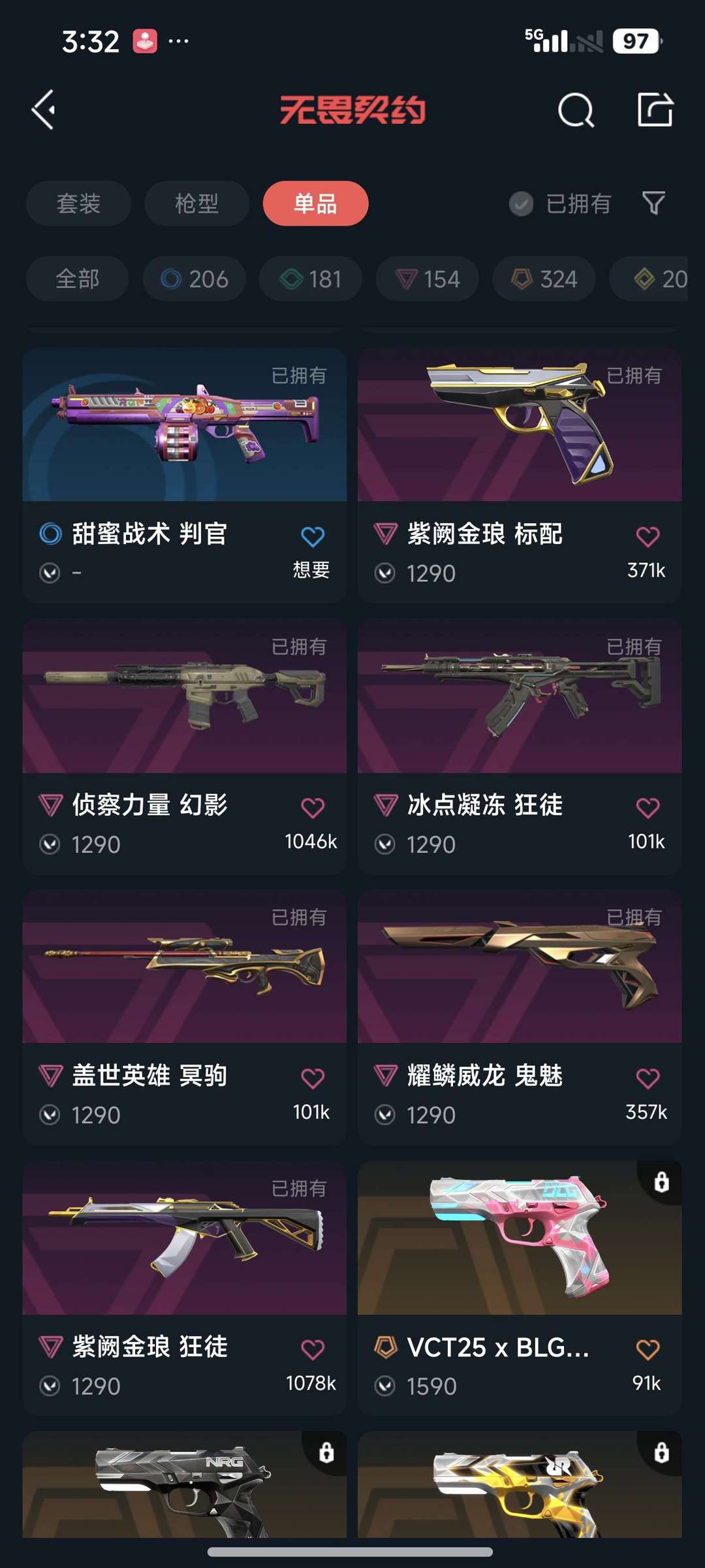The width and height of the screenshot is (705, 1568).
Task: Filter by the 154 rarity chip
Action: coord(427,279)
